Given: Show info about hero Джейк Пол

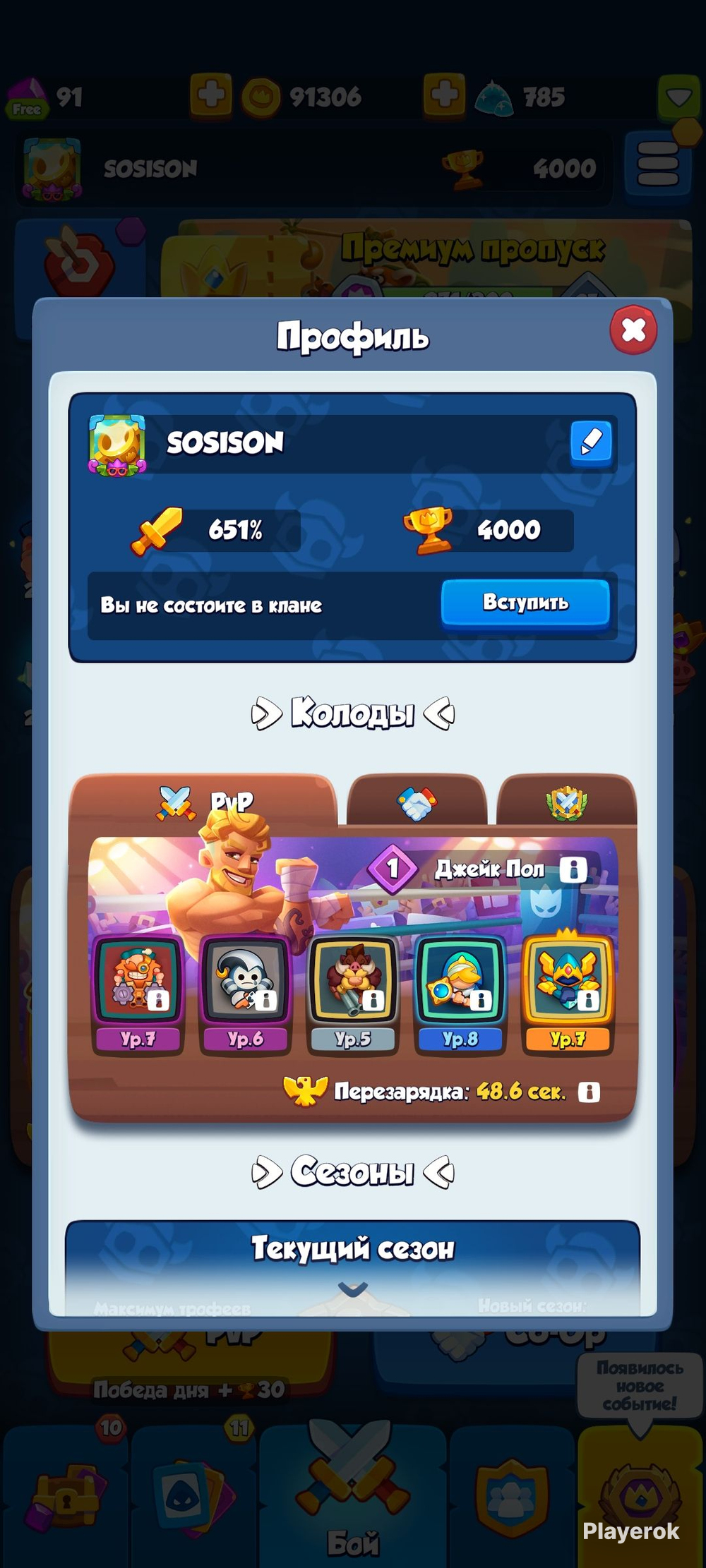Looking at the screenshot, I should 573,869.
